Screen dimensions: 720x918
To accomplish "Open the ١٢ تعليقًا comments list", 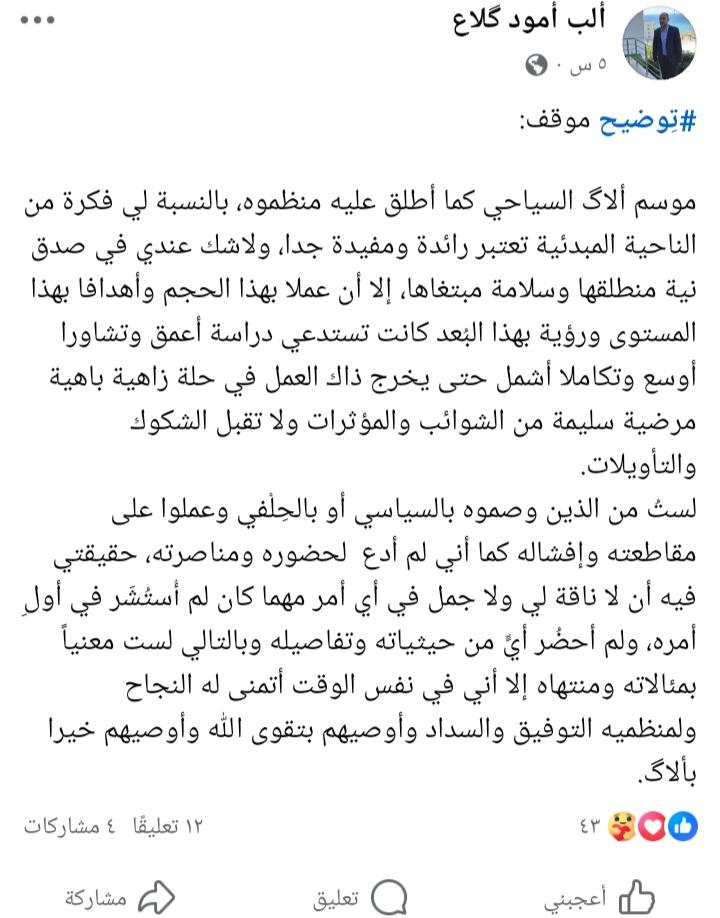I will [x=160, y=826].
